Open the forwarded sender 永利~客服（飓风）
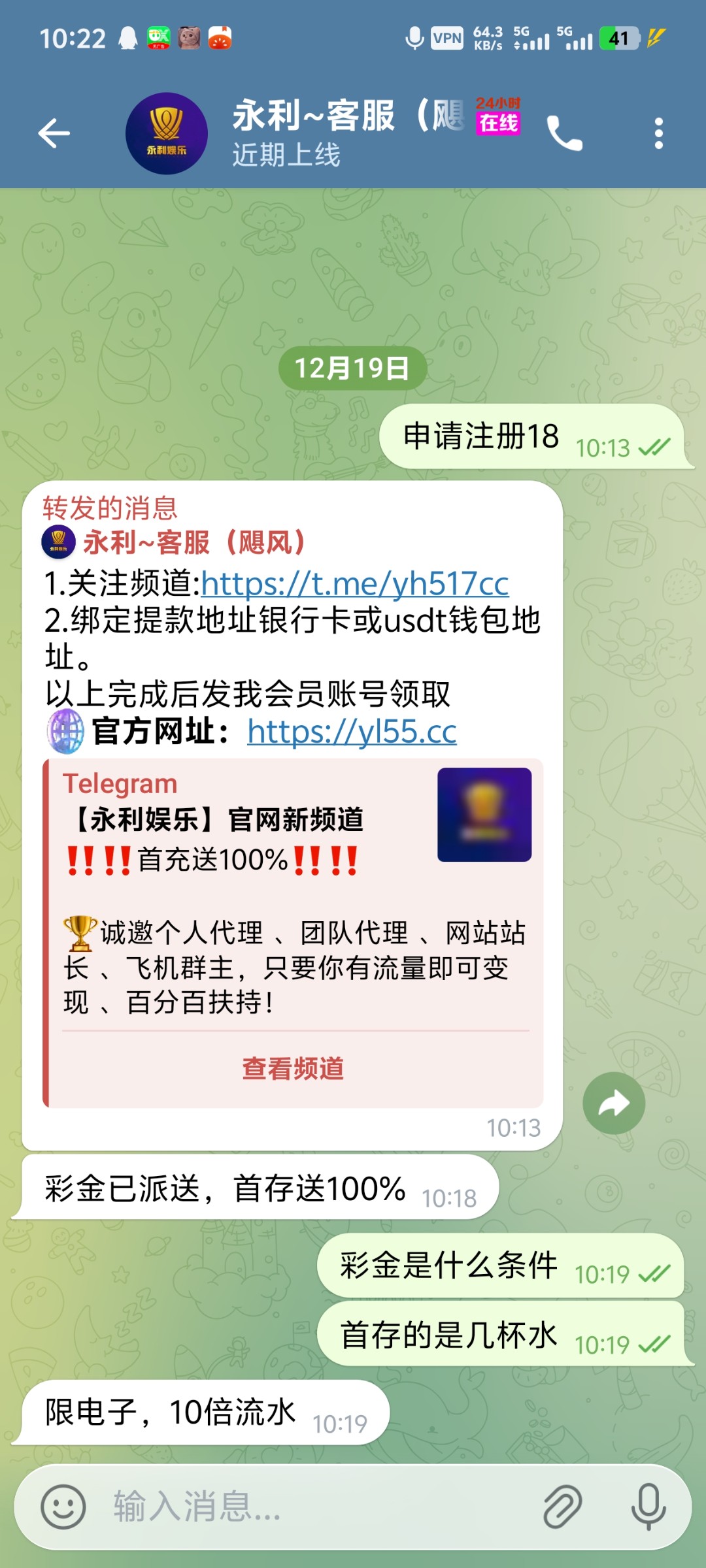Viewport: 706px width, 1568px height. [194, 542]
